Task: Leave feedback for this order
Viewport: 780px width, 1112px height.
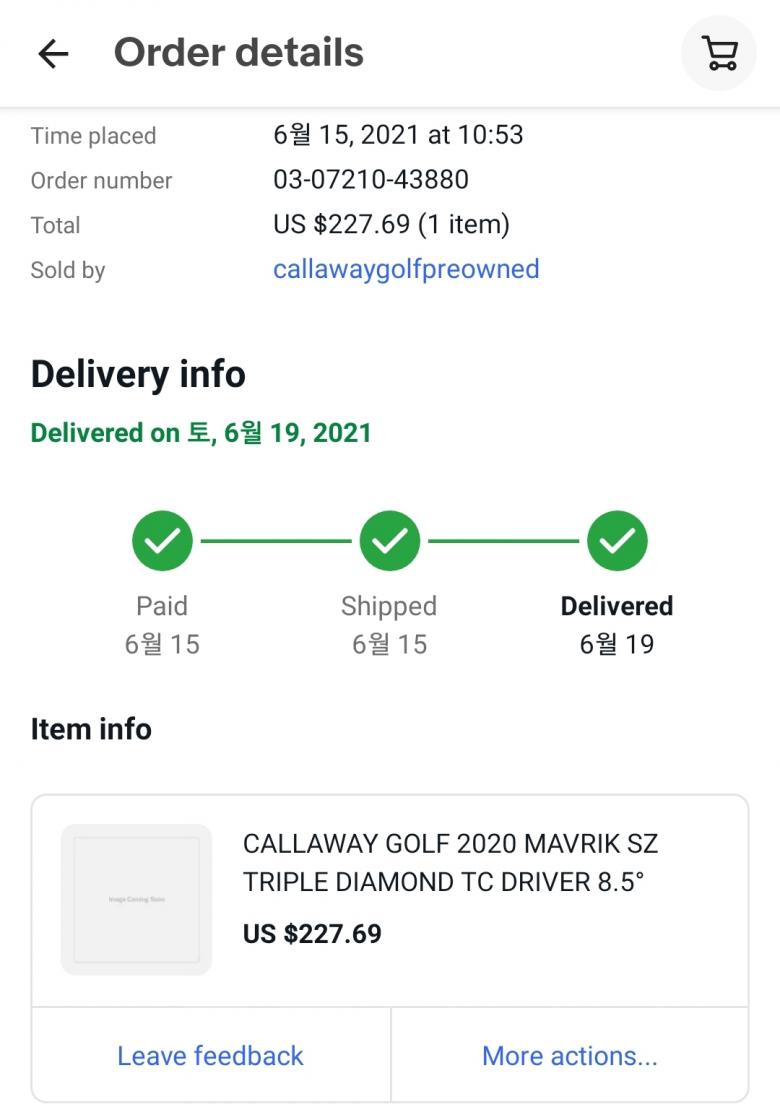Action: (210, 1056)
